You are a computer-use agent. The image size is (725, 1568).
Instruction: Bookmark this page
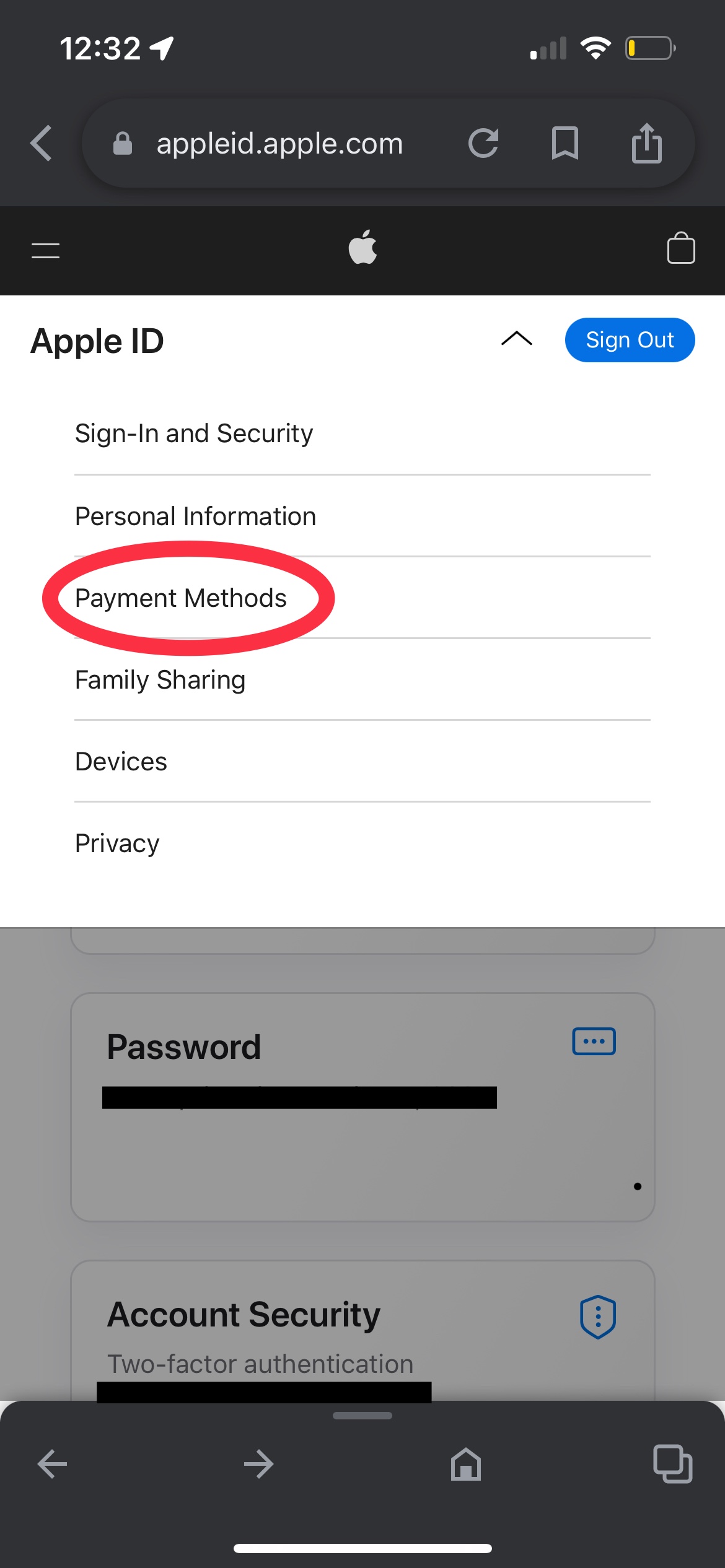click(x=565, y=143)
